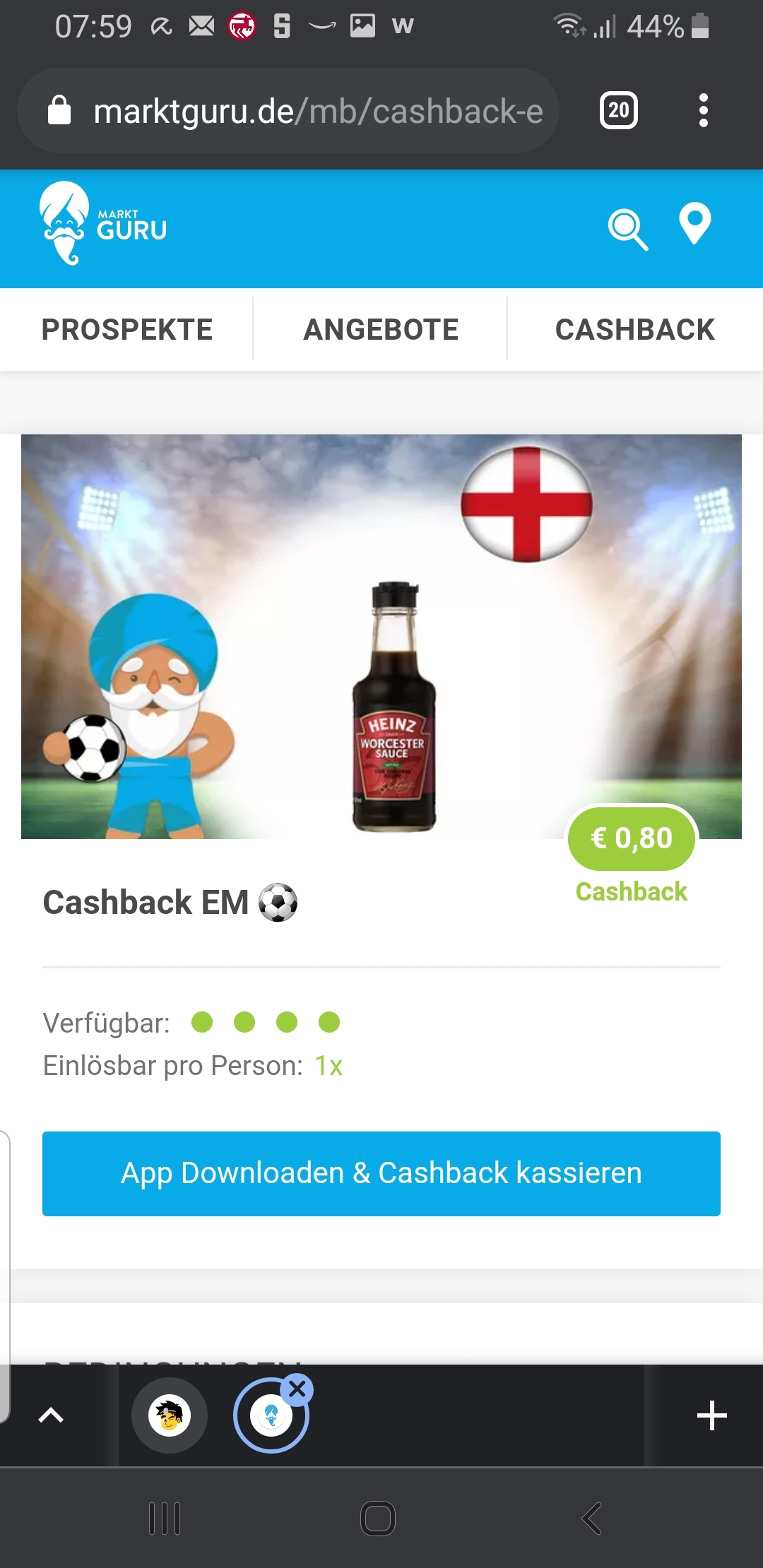The height and width of the screenshot is (1568, 763).
Task: Tap App Downloaden & Cashback kassieren
Action: (381, 1173)
